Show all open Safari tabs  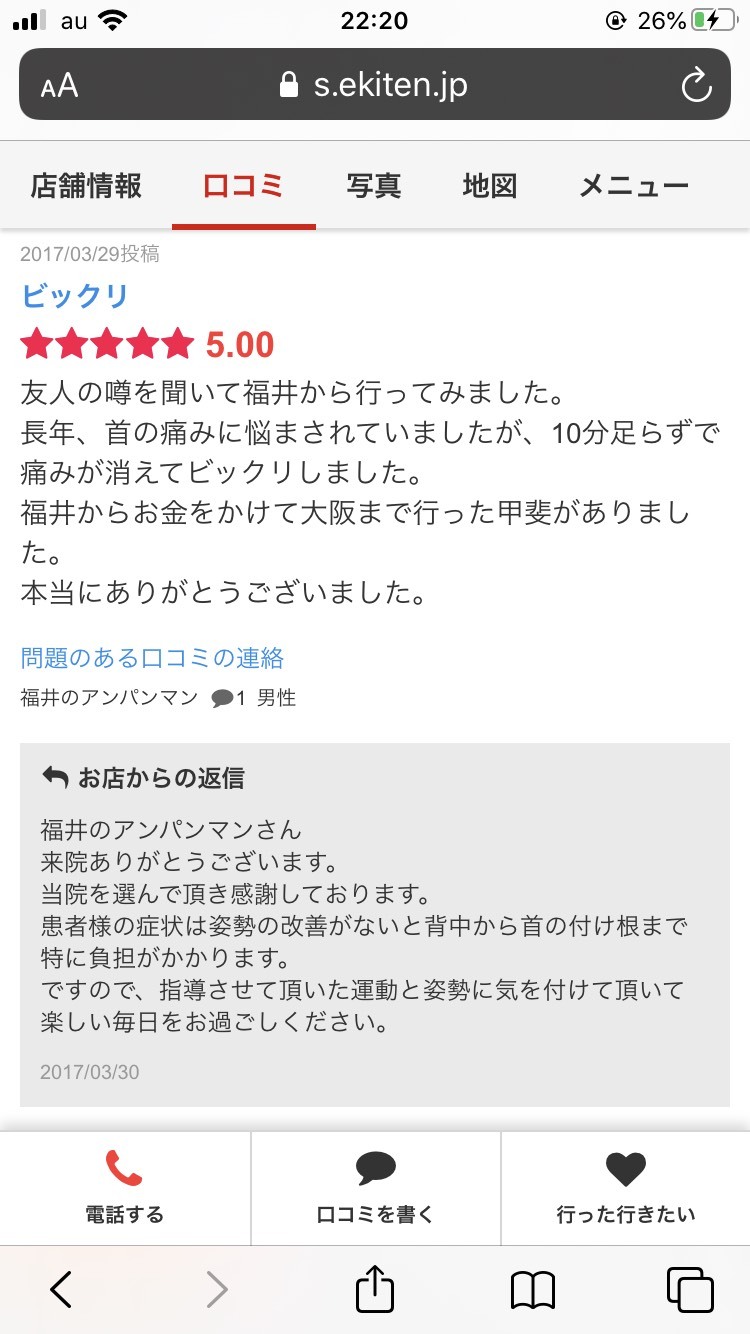[x=690, y=1290]
